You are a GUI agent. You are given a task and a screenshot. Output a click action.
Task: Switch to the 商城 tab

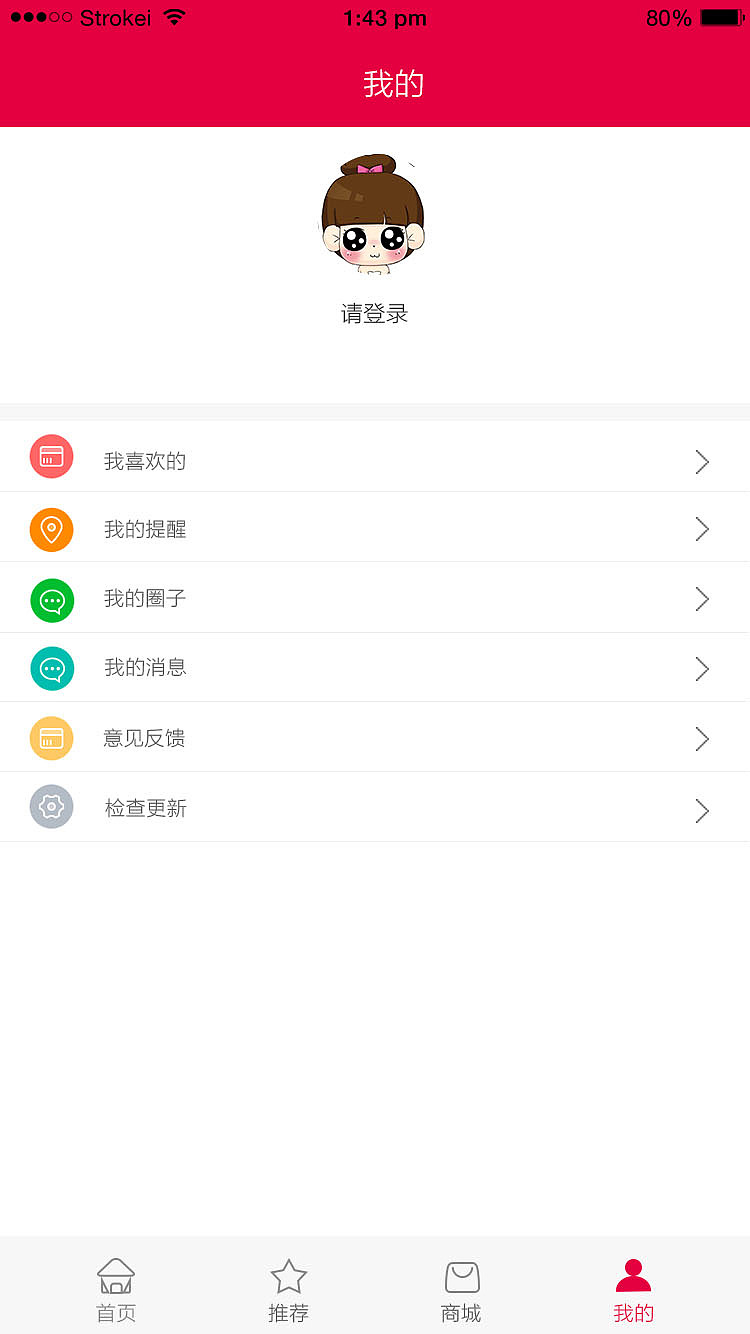click(x=461, y=1290)
